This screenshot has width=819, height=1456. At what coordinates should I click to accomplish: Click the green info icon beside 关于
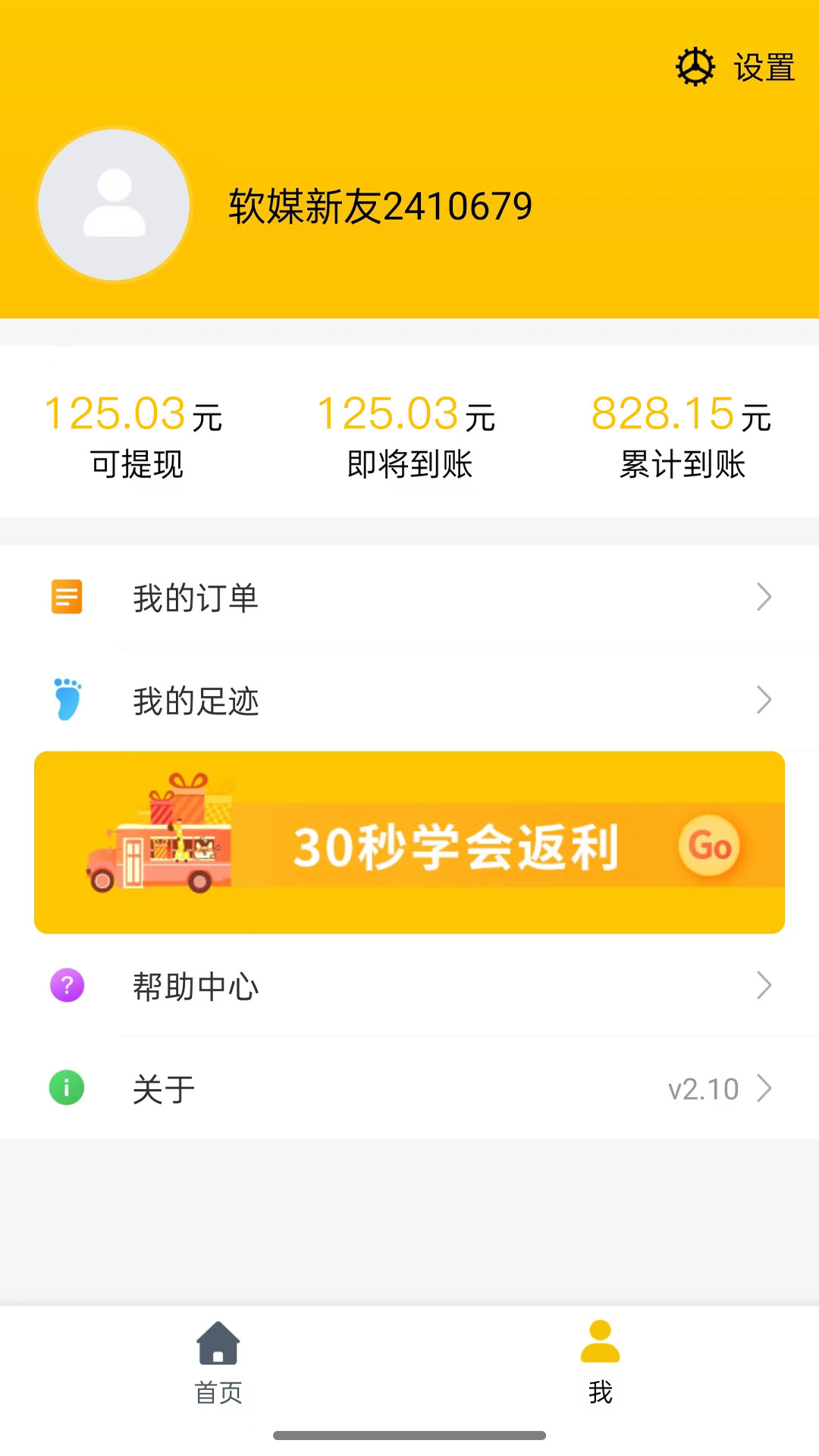pos(66,1087)
